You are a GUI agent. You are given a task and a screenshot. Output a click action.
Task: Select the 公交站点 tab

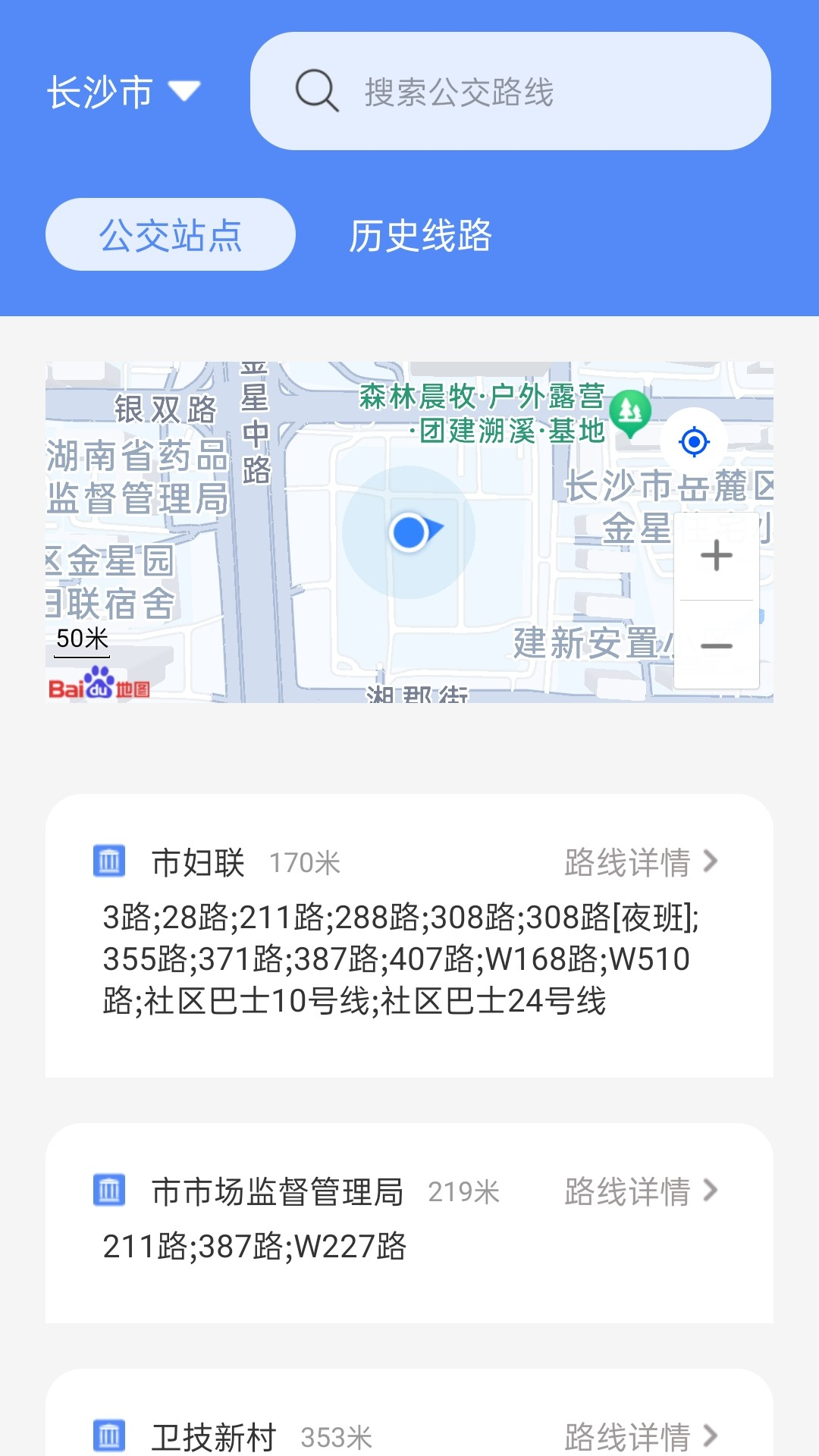(x=169, y=234)
